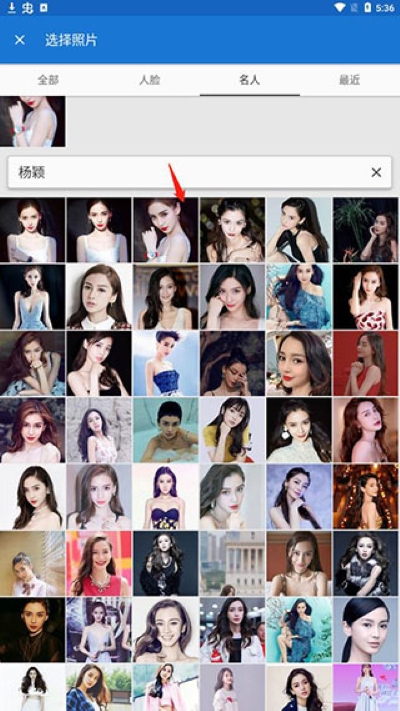Image resolution: width=400 pixels, height=711 pixels.
Task: Pick the short-haired bathtub photo
Action: [166, 430]
